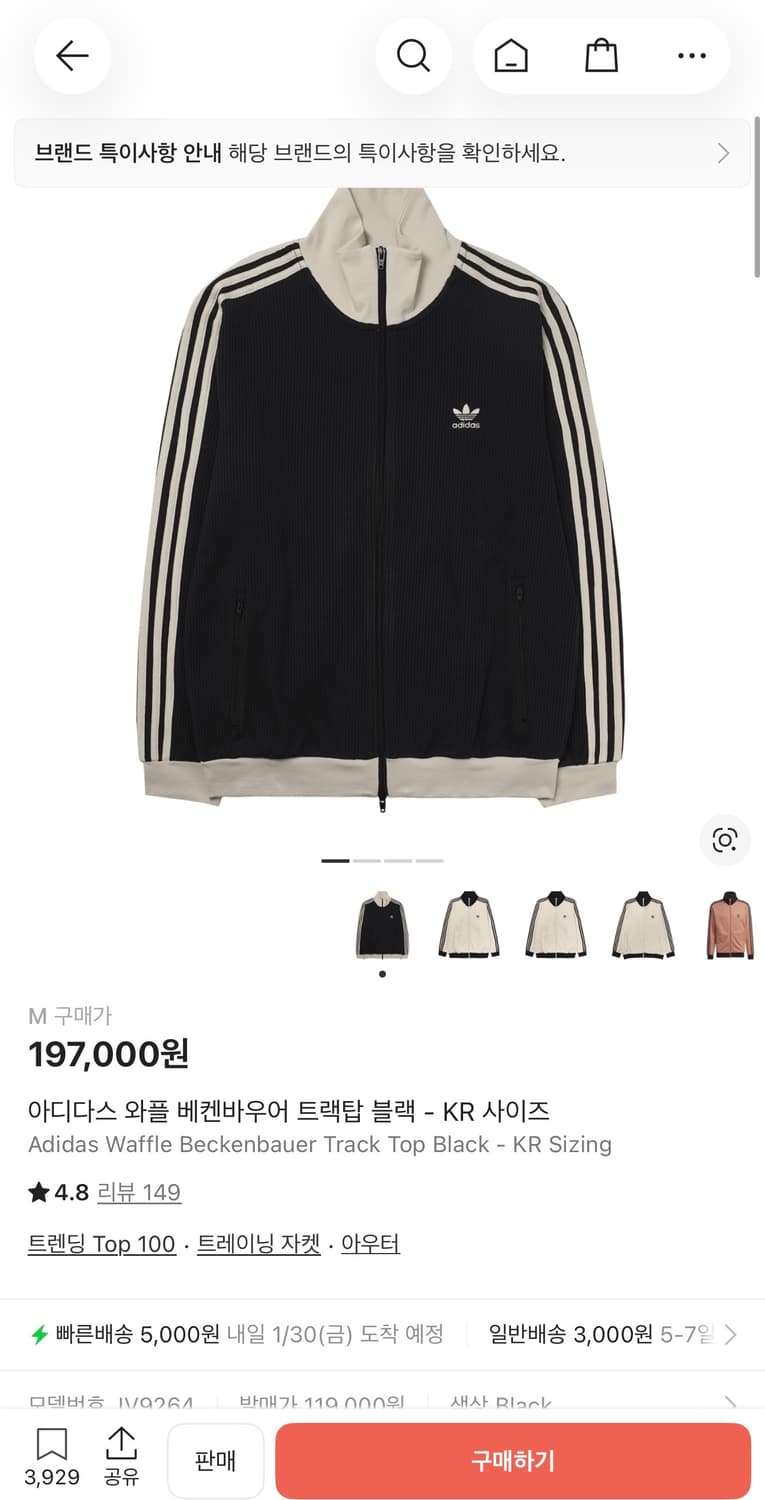Expand the brand notice banner chevron
Image resolution: width=765 pixels, height=1500 pixels.
722,153
